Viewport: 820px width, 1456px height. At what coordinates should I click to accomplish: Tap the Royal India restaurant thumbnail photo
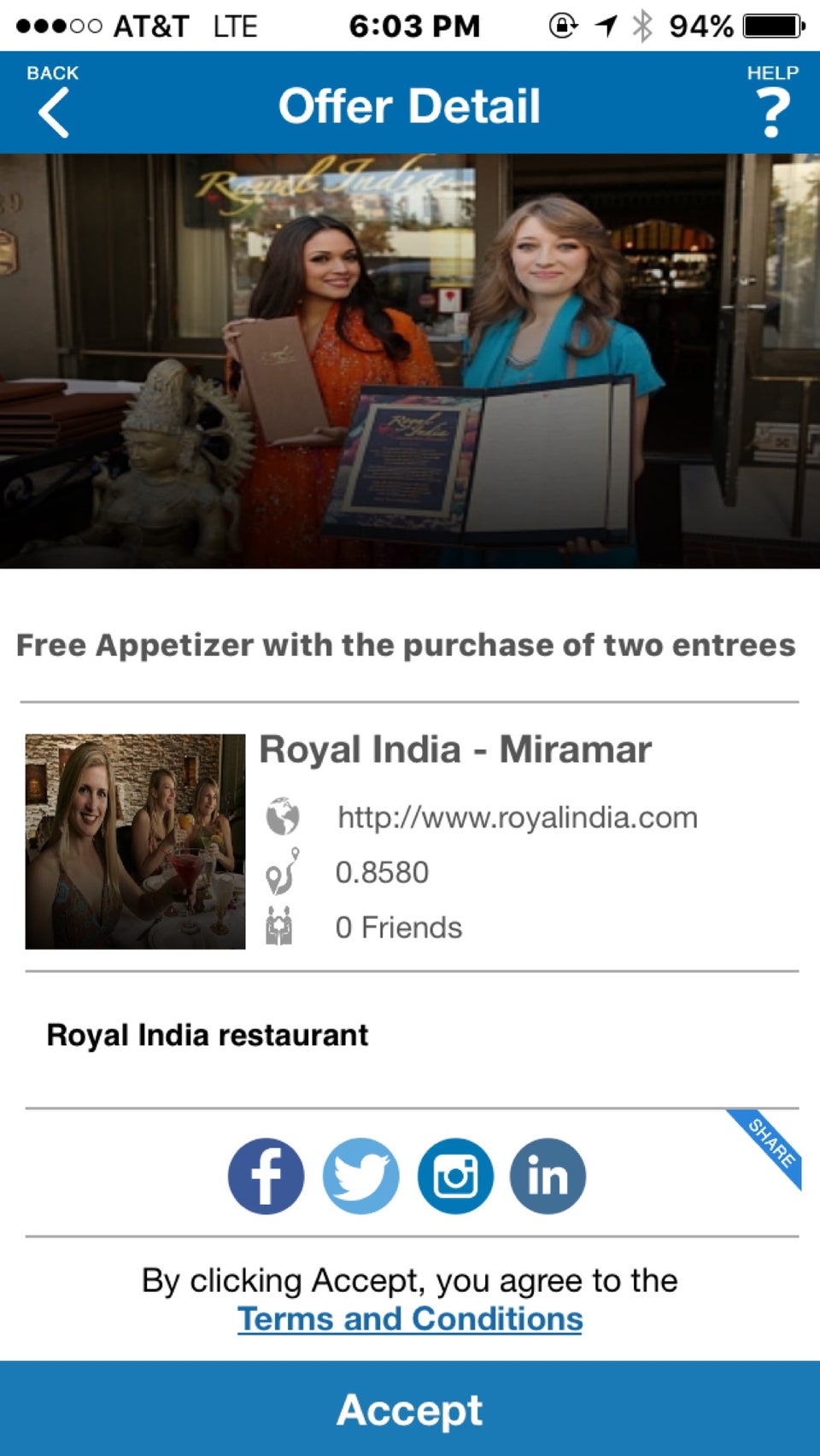point(136,841)
